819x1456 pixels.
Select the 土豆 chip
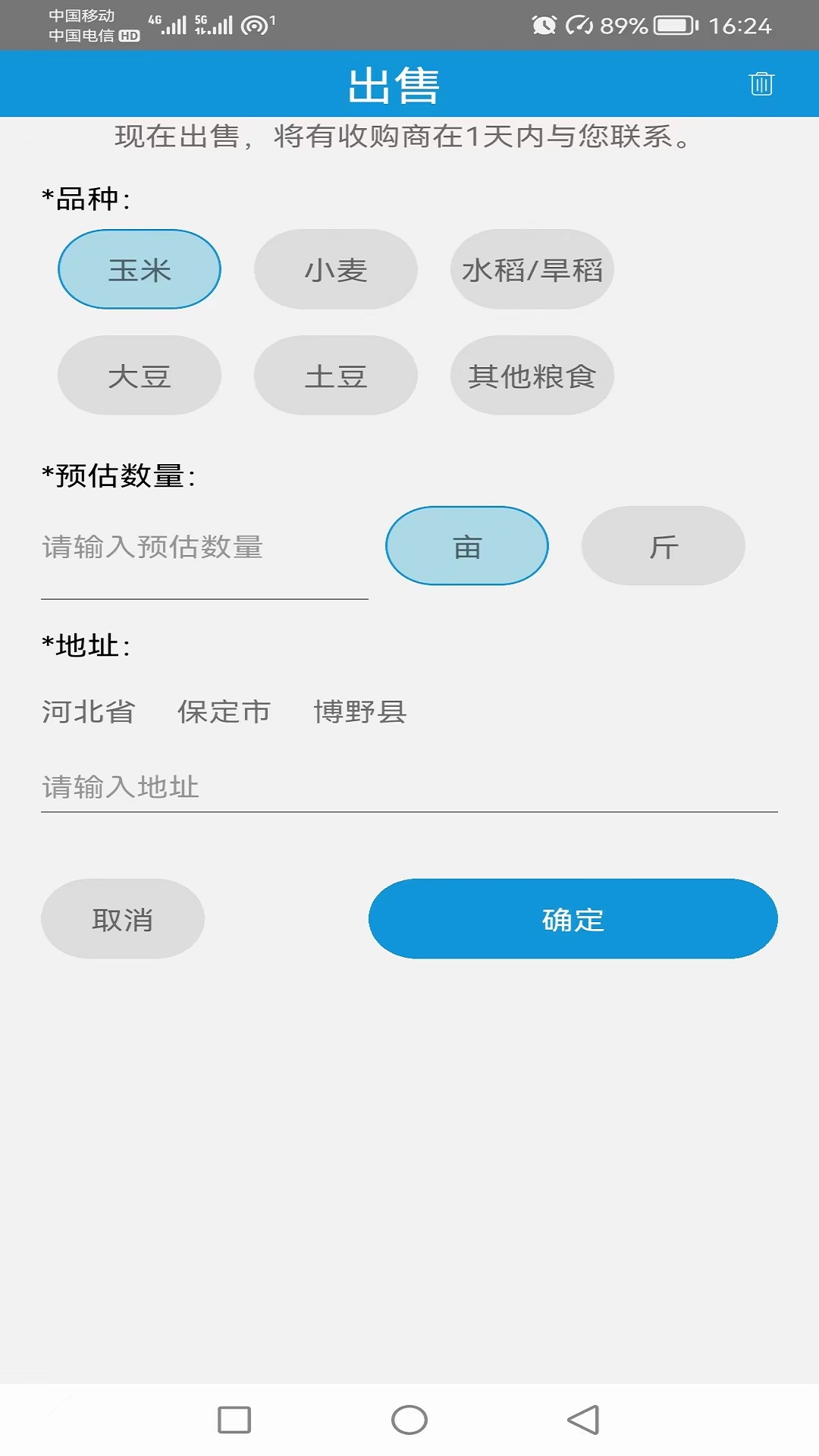pos(336,375)
